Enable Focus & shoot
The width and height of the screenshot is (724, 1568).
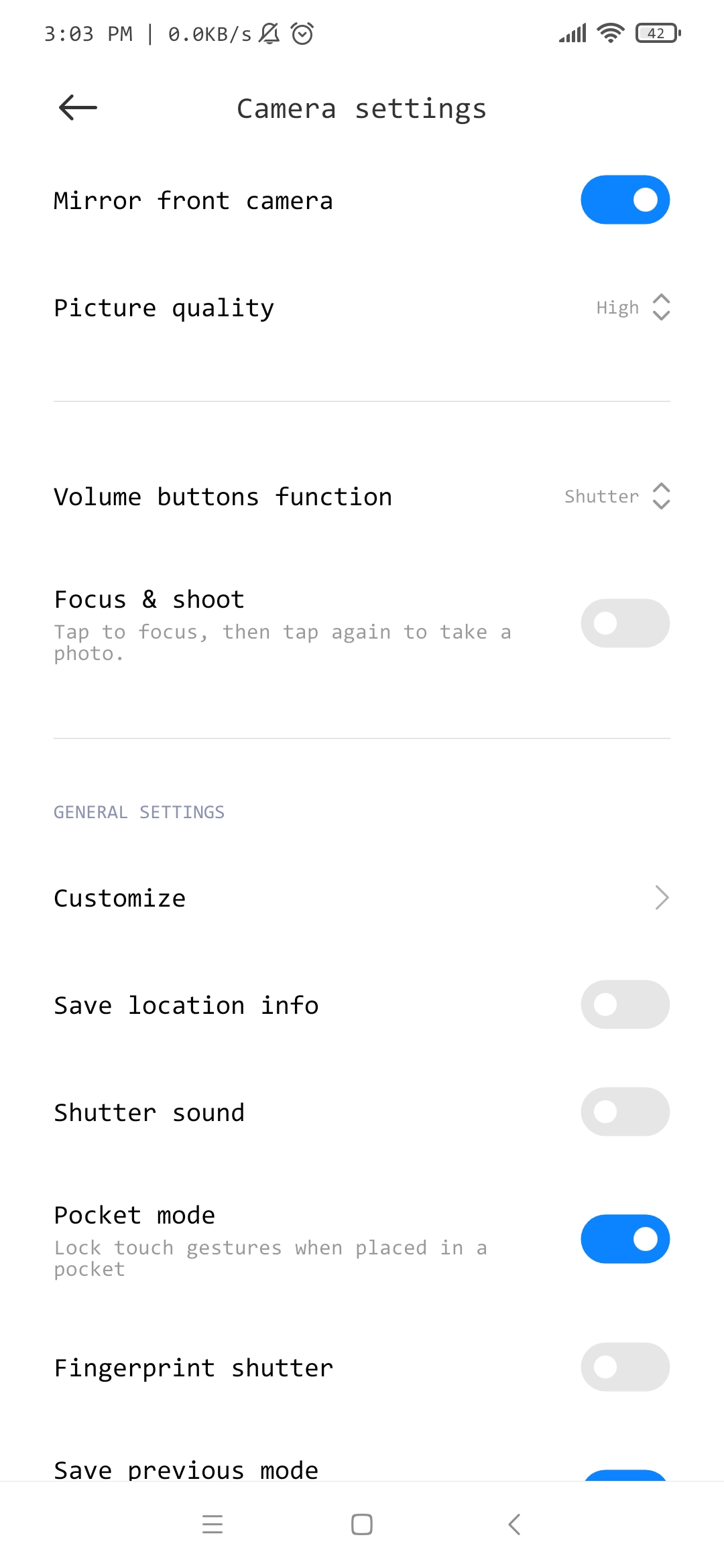625,623
